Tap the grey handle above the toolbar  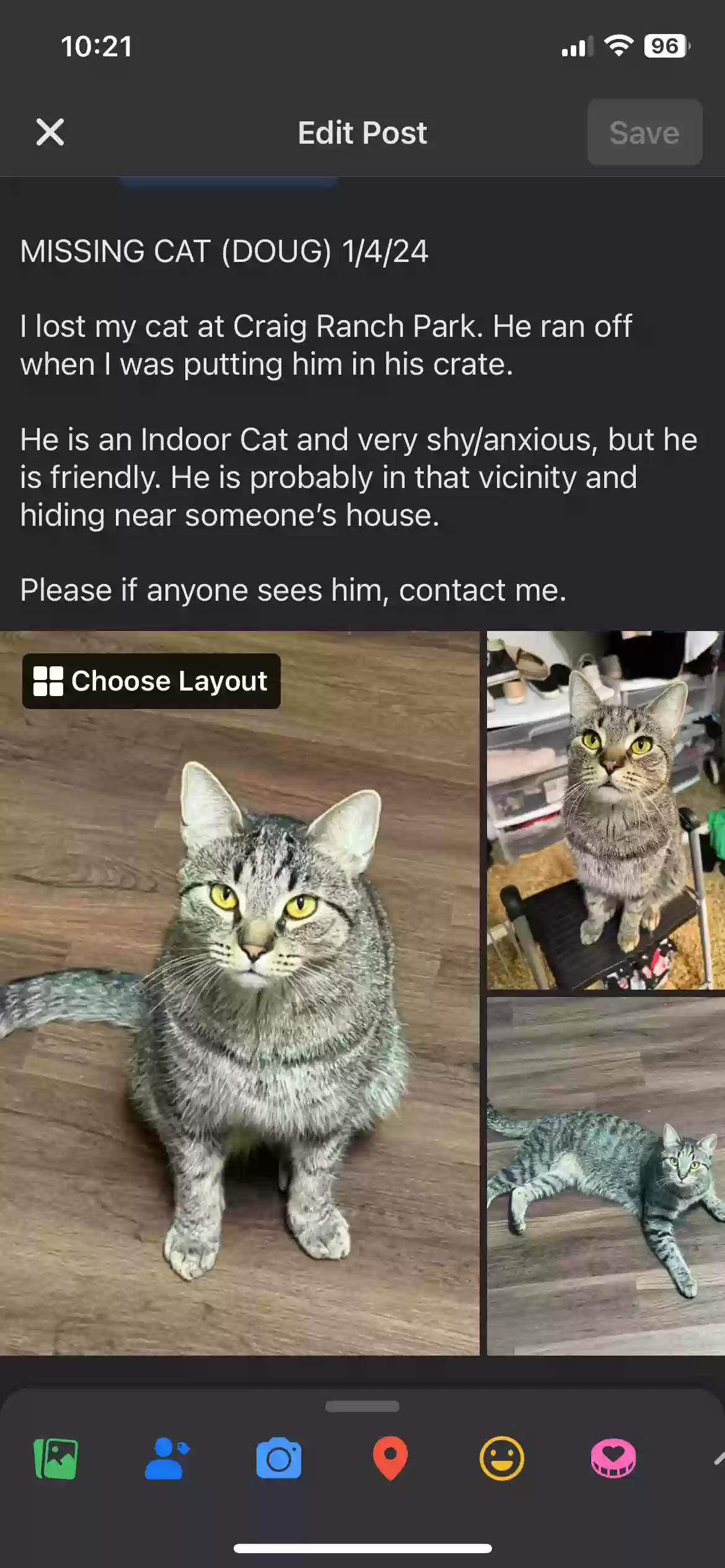pyautogui.click(x=362, y=1406)
